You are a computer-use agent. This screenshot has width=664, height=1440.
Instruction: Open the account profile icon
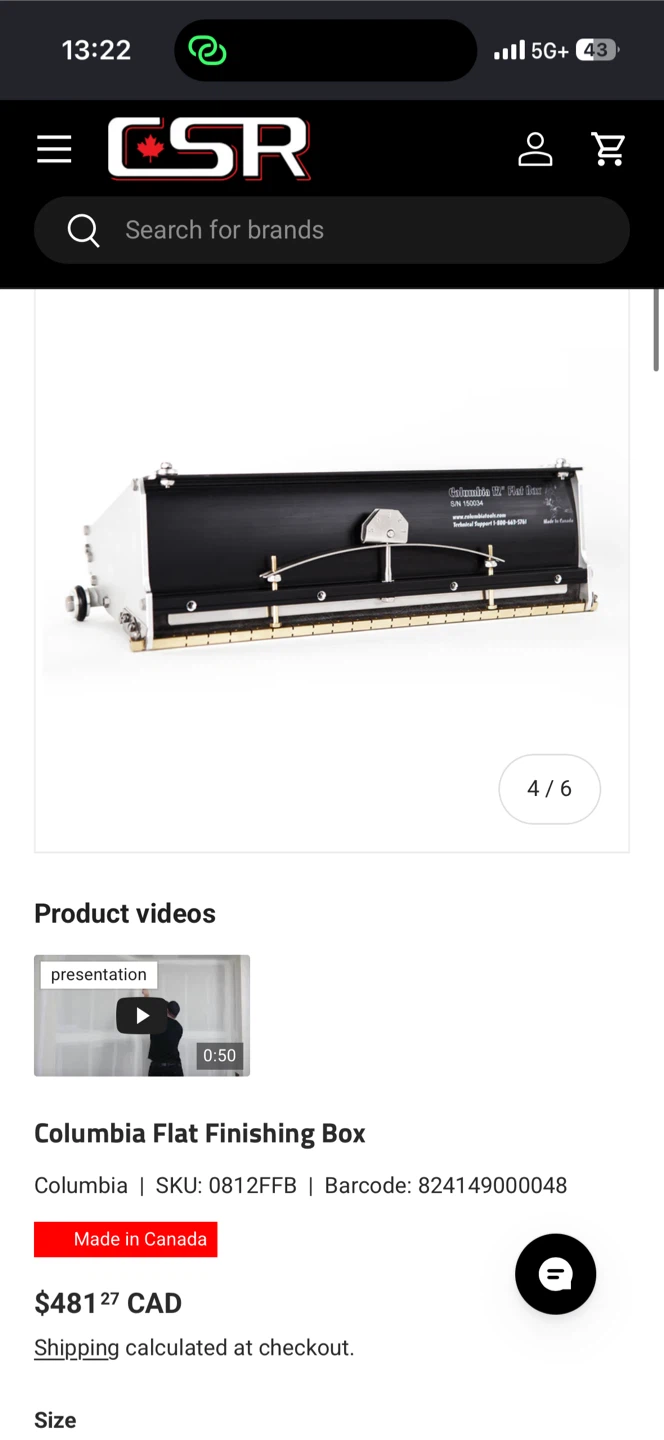(535, 149)
